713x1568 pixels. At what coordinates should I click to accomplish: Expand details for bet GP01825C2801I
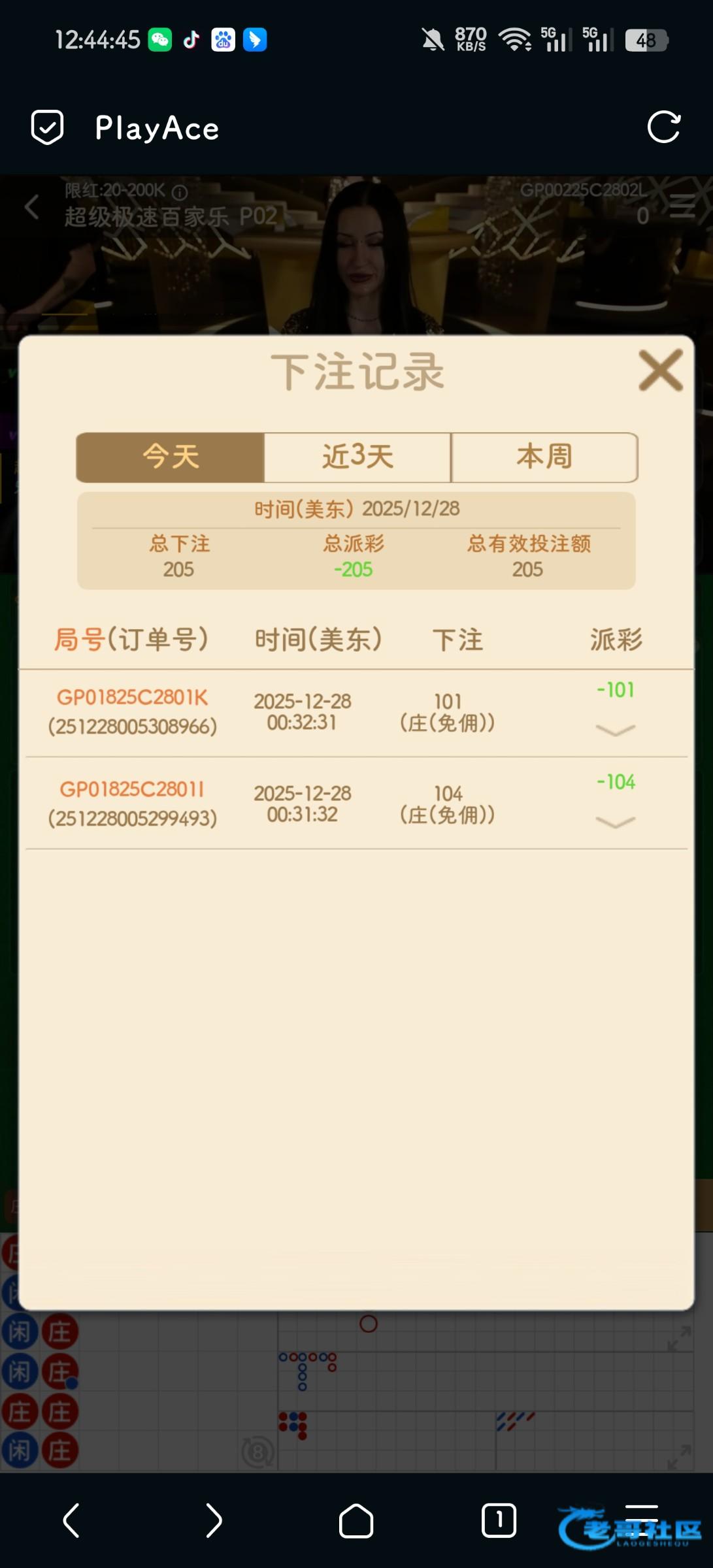point(615,822)
